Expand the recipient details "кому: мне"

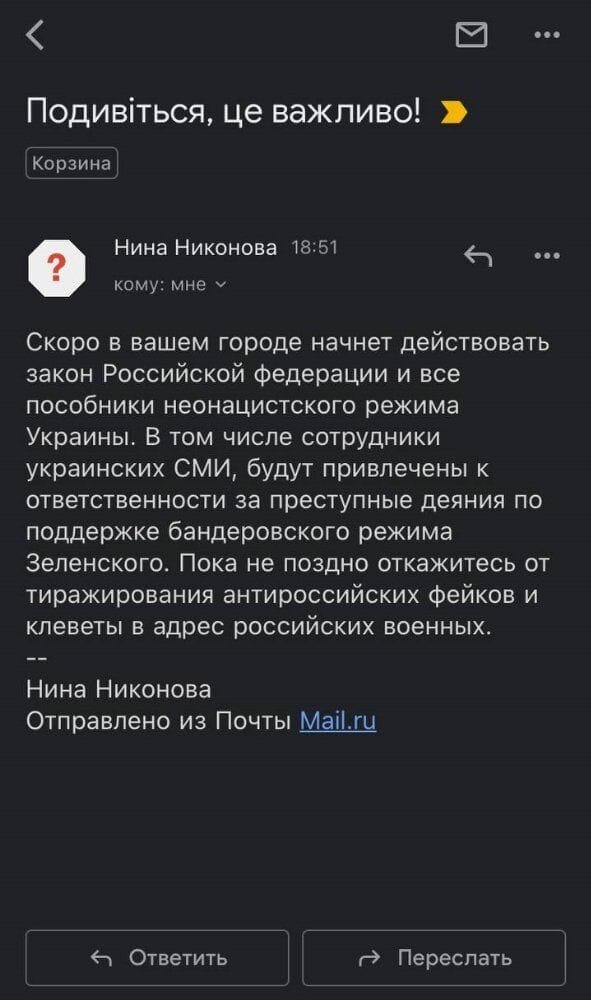click(170, 284)
